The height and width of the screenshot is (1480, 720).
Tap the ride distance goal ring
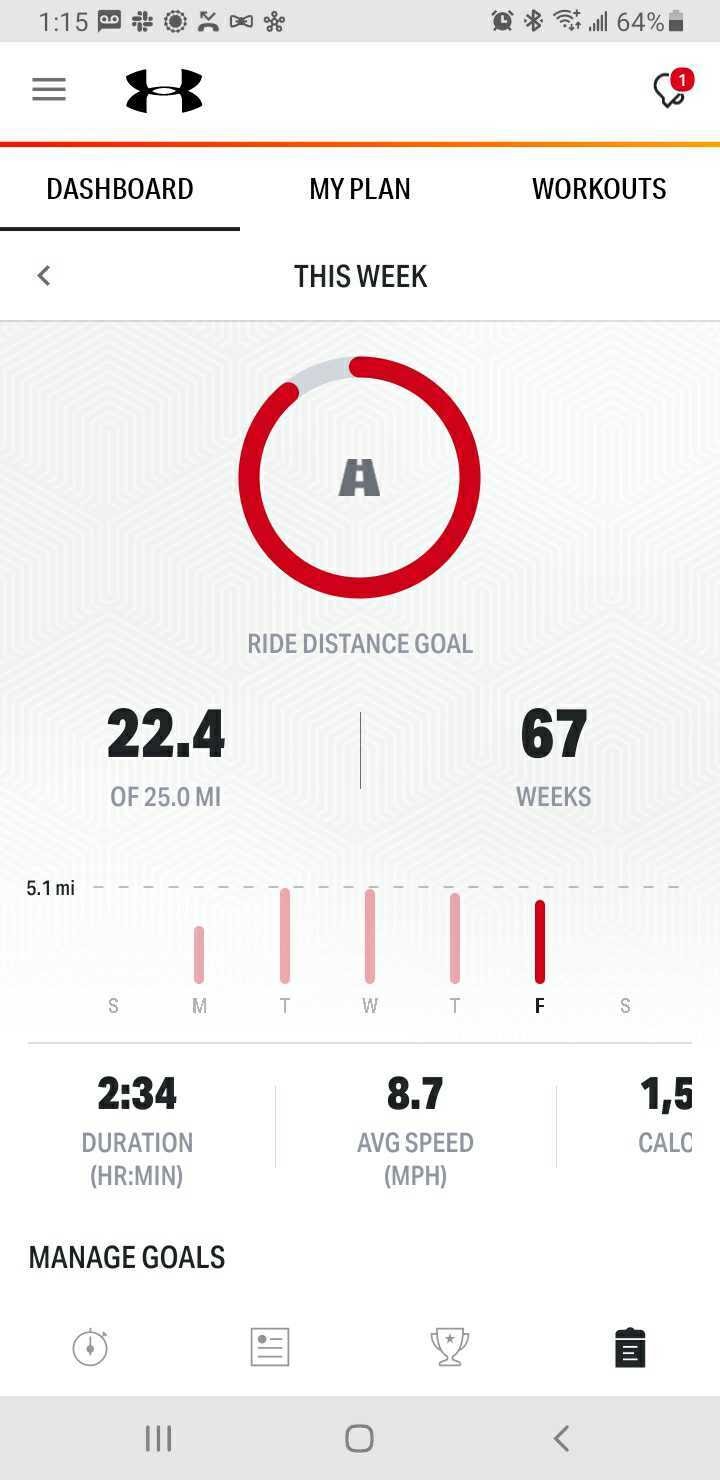click(x=359, y=477)
